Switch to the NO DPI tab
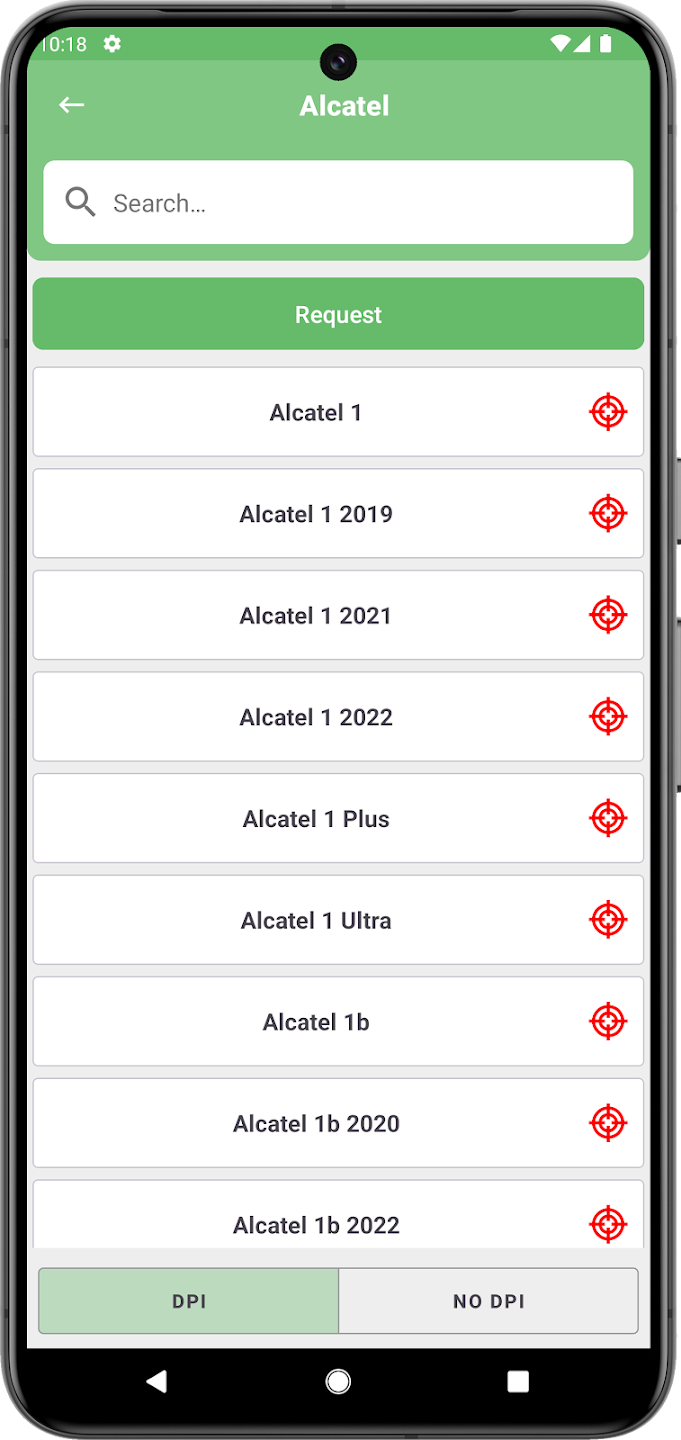 488,1301
